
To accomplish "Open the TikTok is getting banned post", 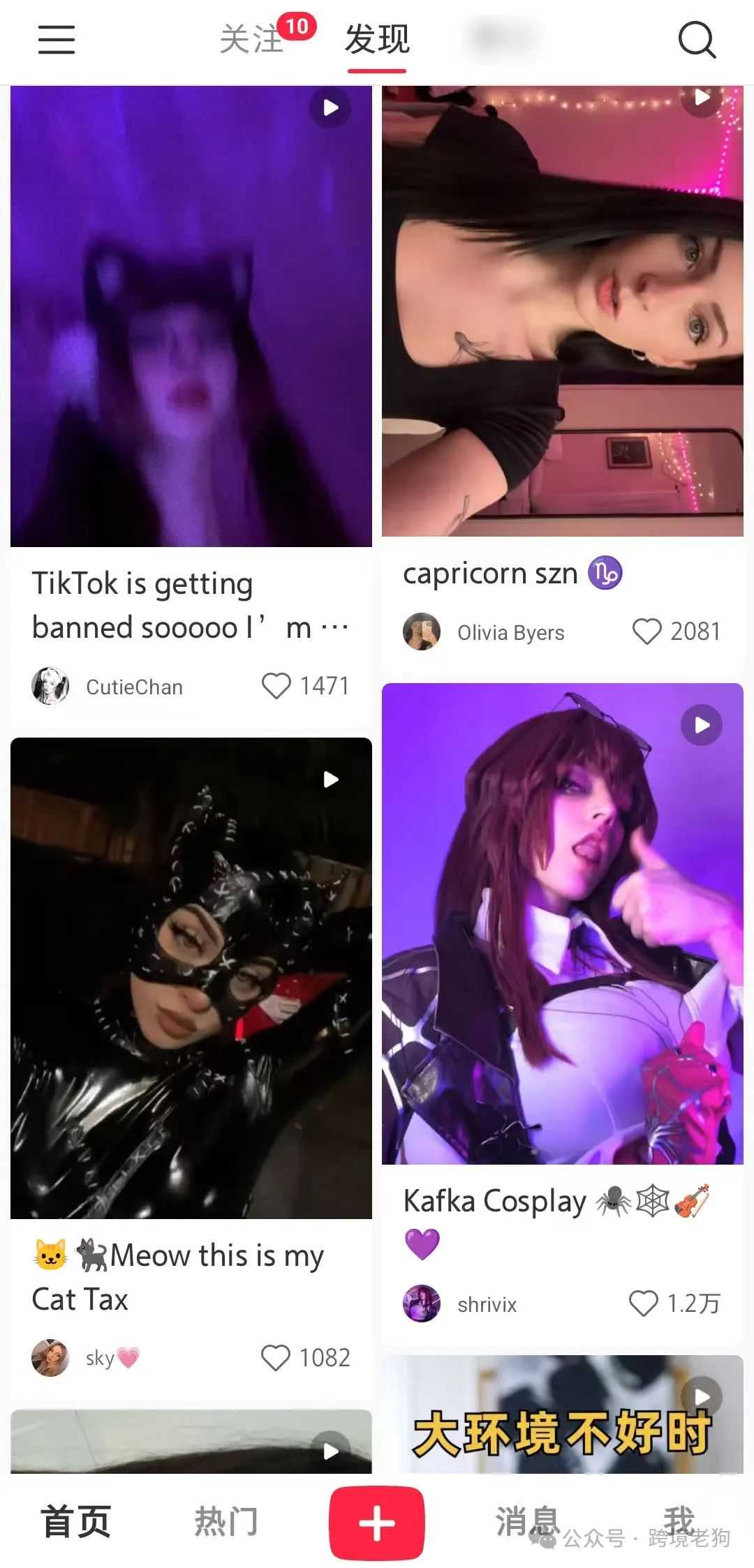I will pyautogui.click(x=191, y=316).
